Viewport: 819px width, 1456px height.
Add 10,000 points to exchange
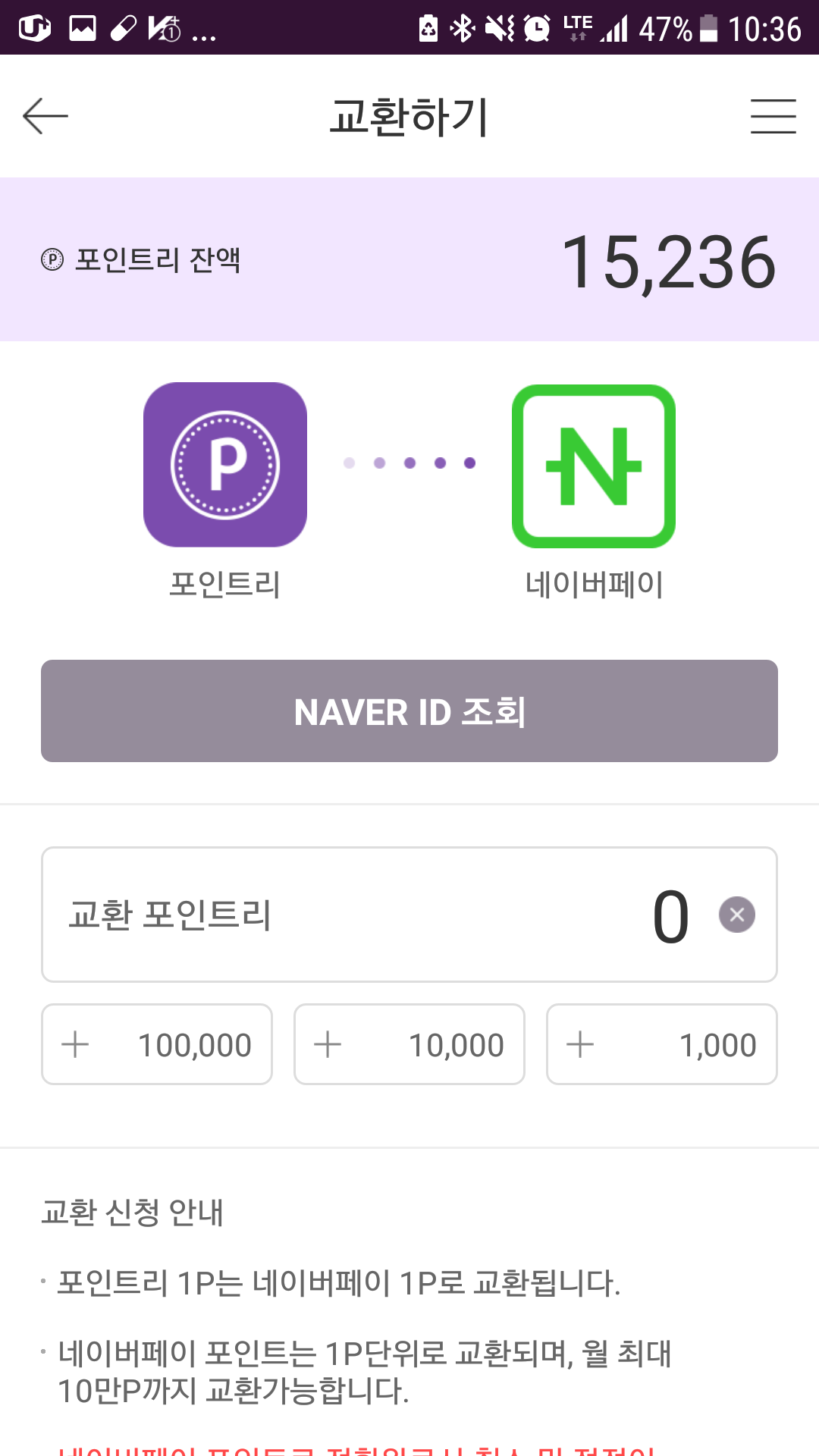point(409,1044)
